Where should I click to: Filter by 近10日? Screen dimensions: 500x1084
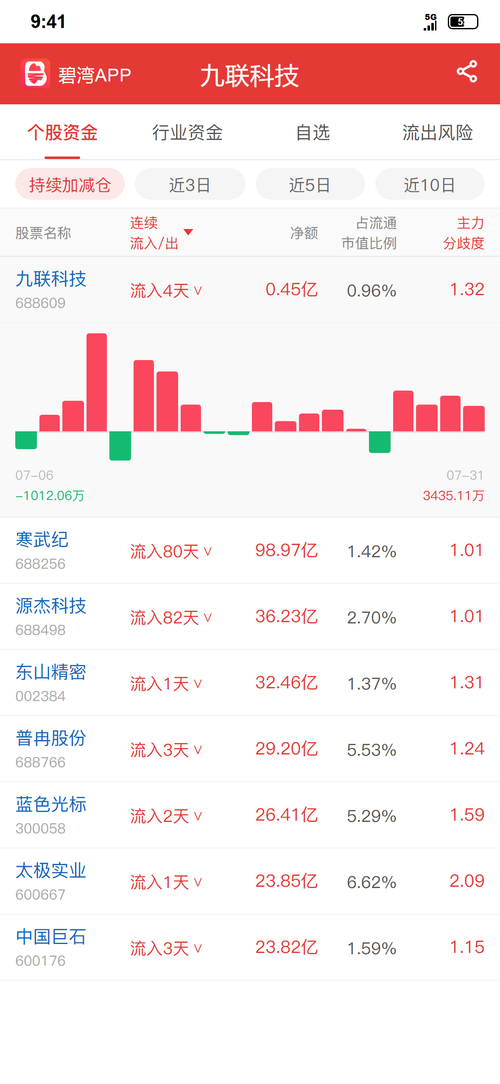[x=429, y=185]
